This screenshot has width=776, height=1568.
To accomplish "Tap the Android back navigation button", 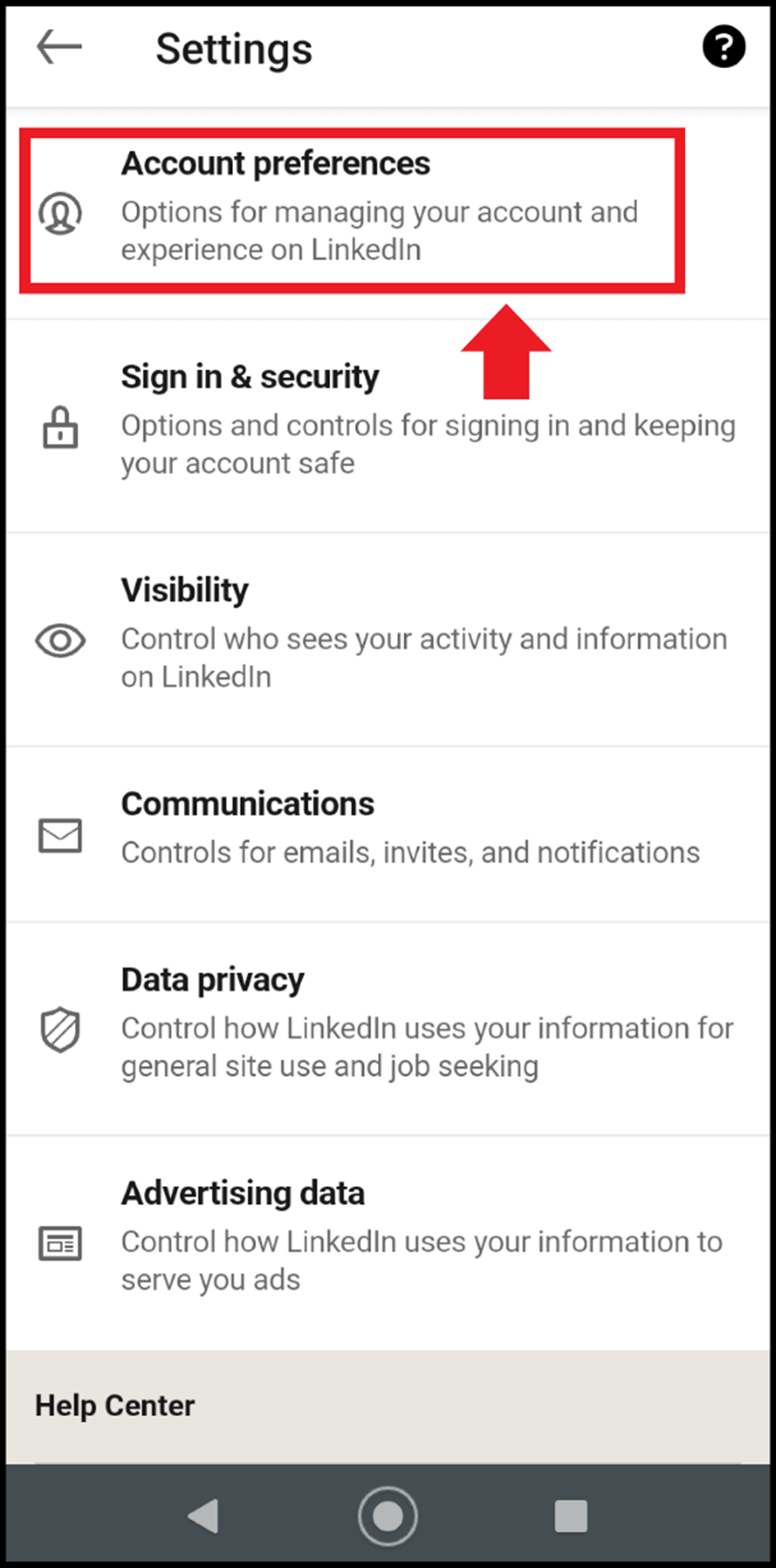I will tap(204, 1515).
